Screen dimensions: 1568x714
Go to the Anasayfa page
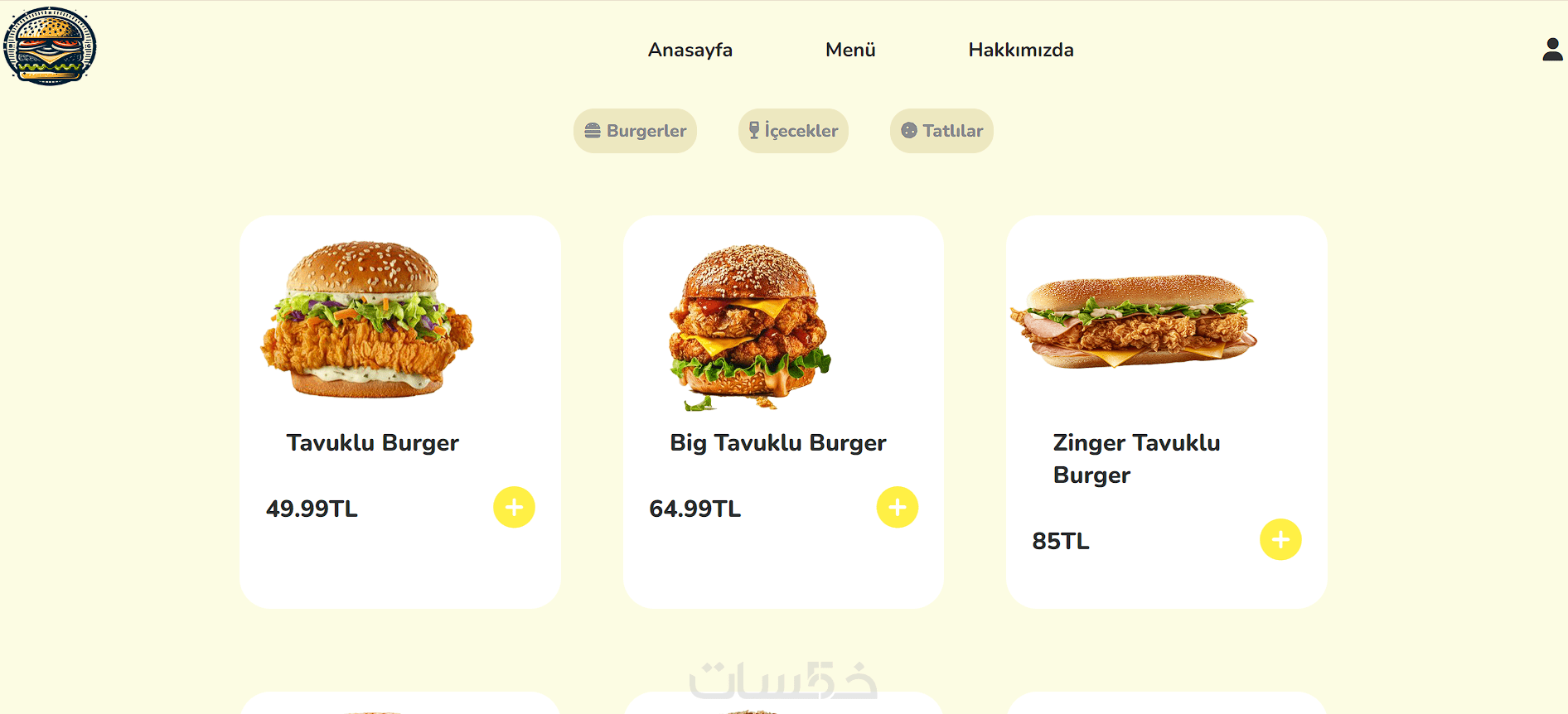click(690, 50)
